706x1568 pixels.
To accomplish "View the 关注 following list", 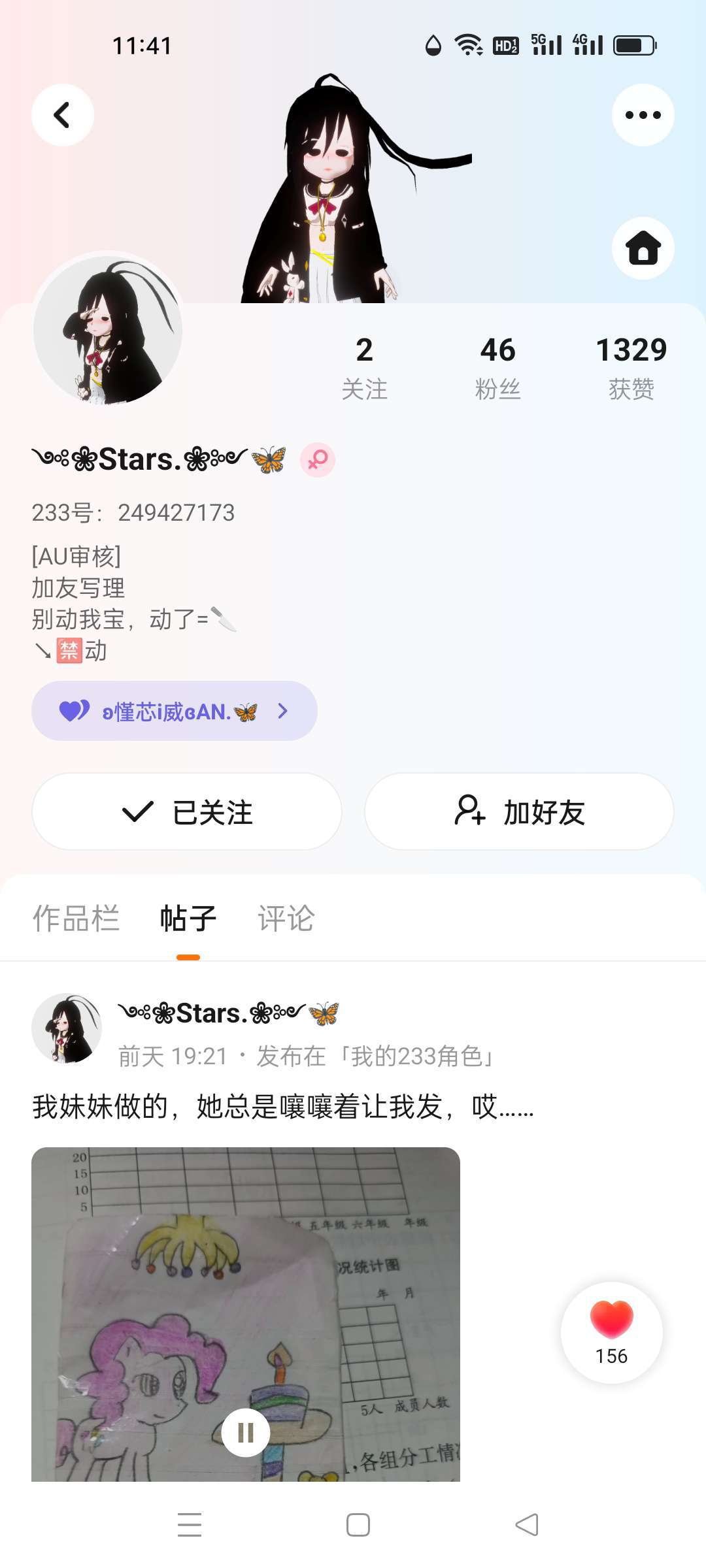I will coord(364,367).
